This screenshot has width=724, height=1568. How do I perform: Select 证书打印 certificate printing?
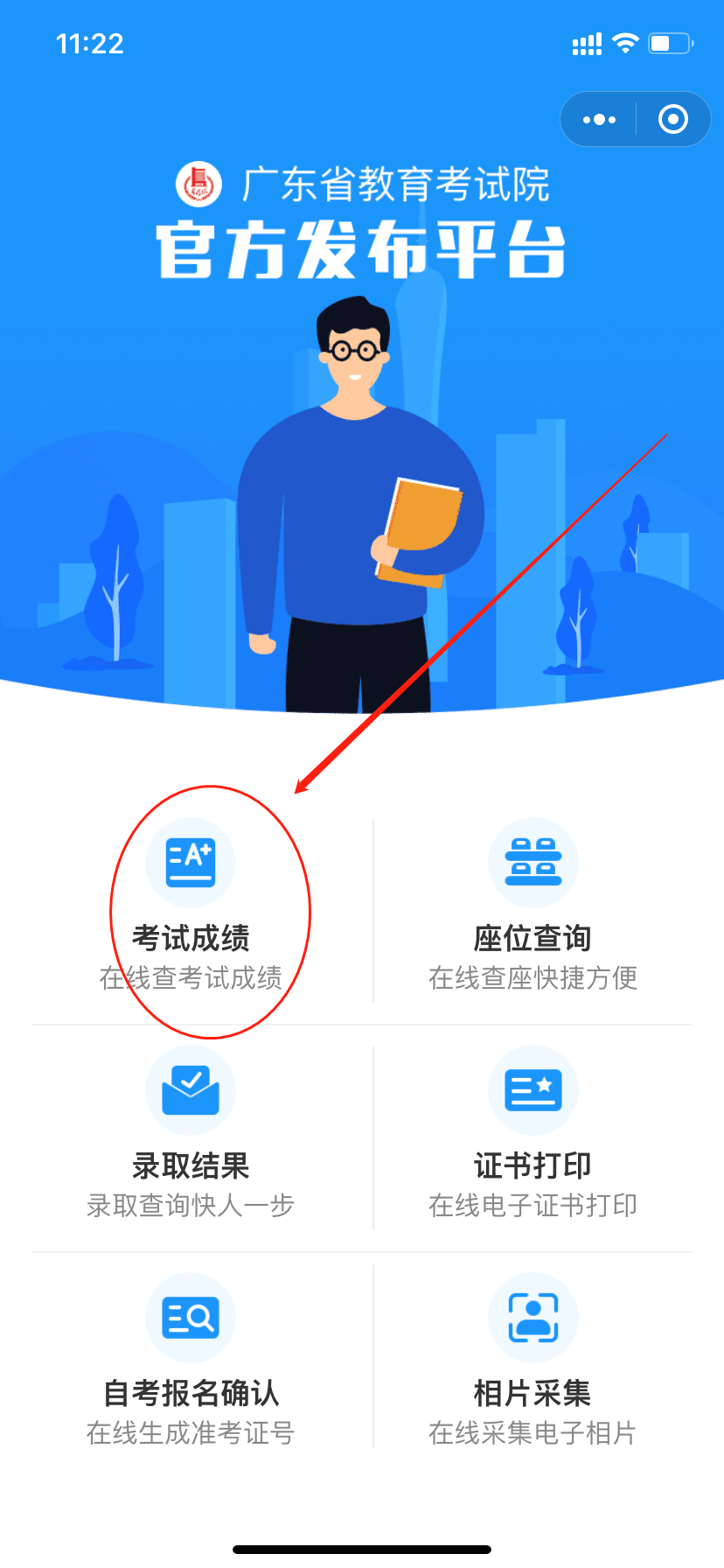click(533, 1134)
